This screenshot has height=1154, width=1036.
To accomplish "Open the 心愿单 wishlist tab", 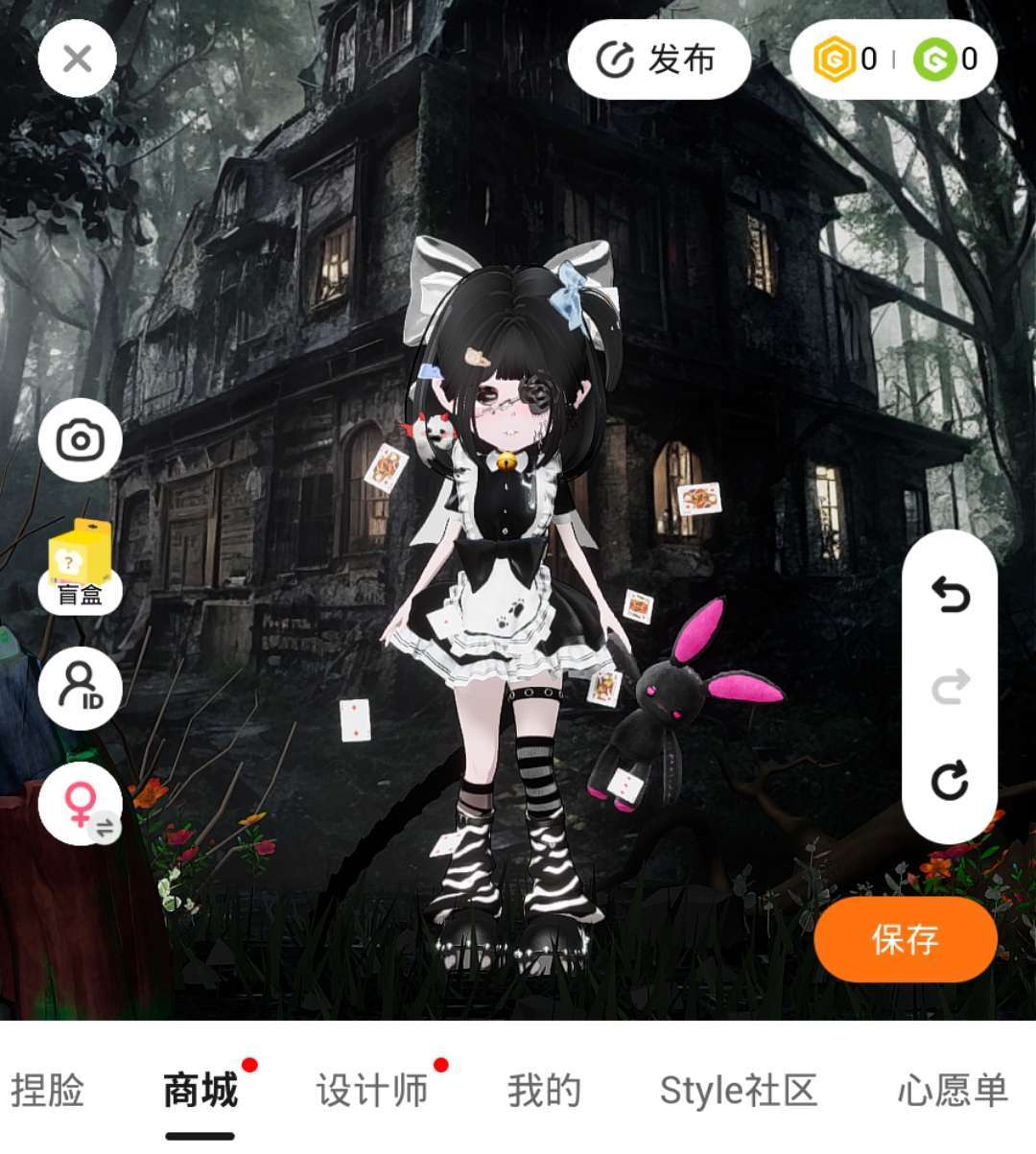I will coord(952,1091).
